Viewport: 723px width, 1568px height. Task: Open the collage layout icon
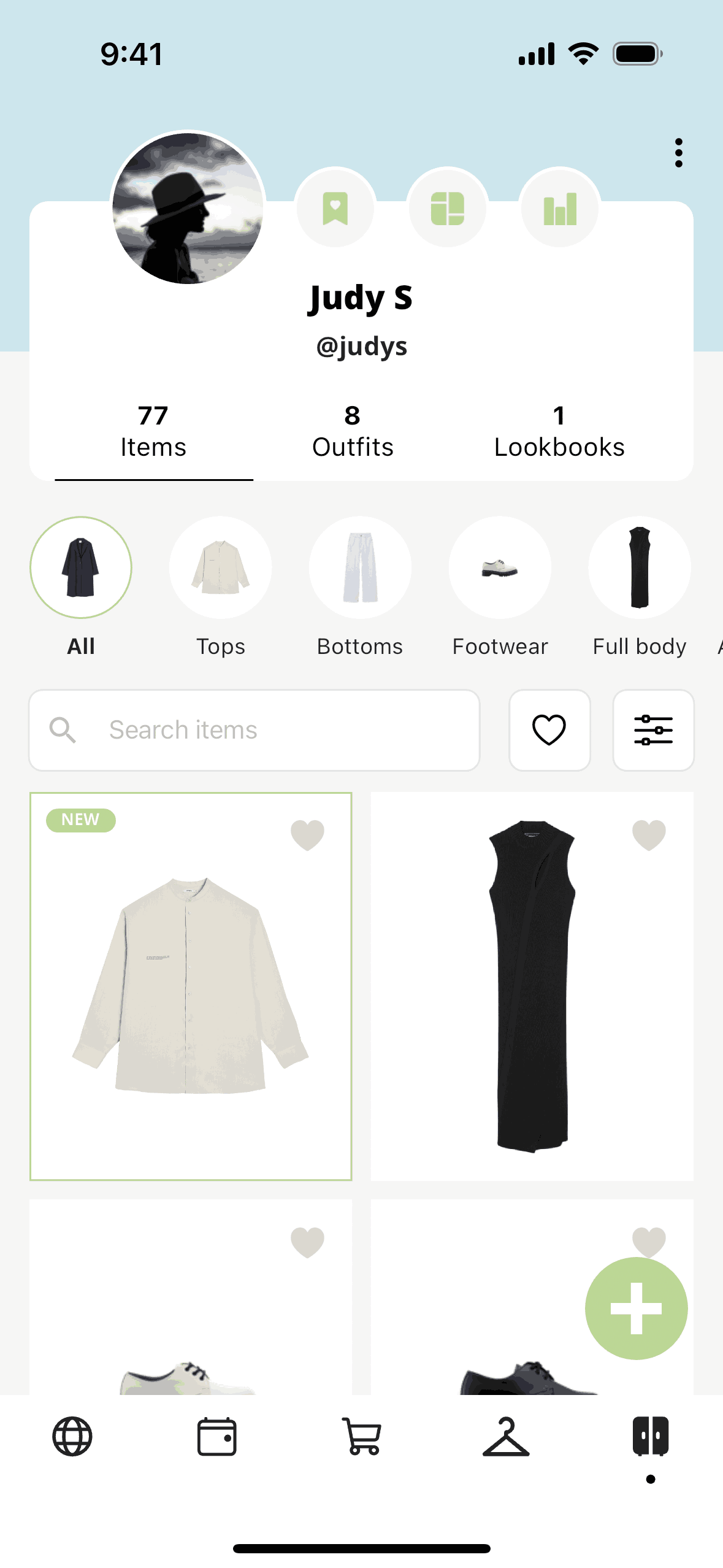click(x=447, y=209)
